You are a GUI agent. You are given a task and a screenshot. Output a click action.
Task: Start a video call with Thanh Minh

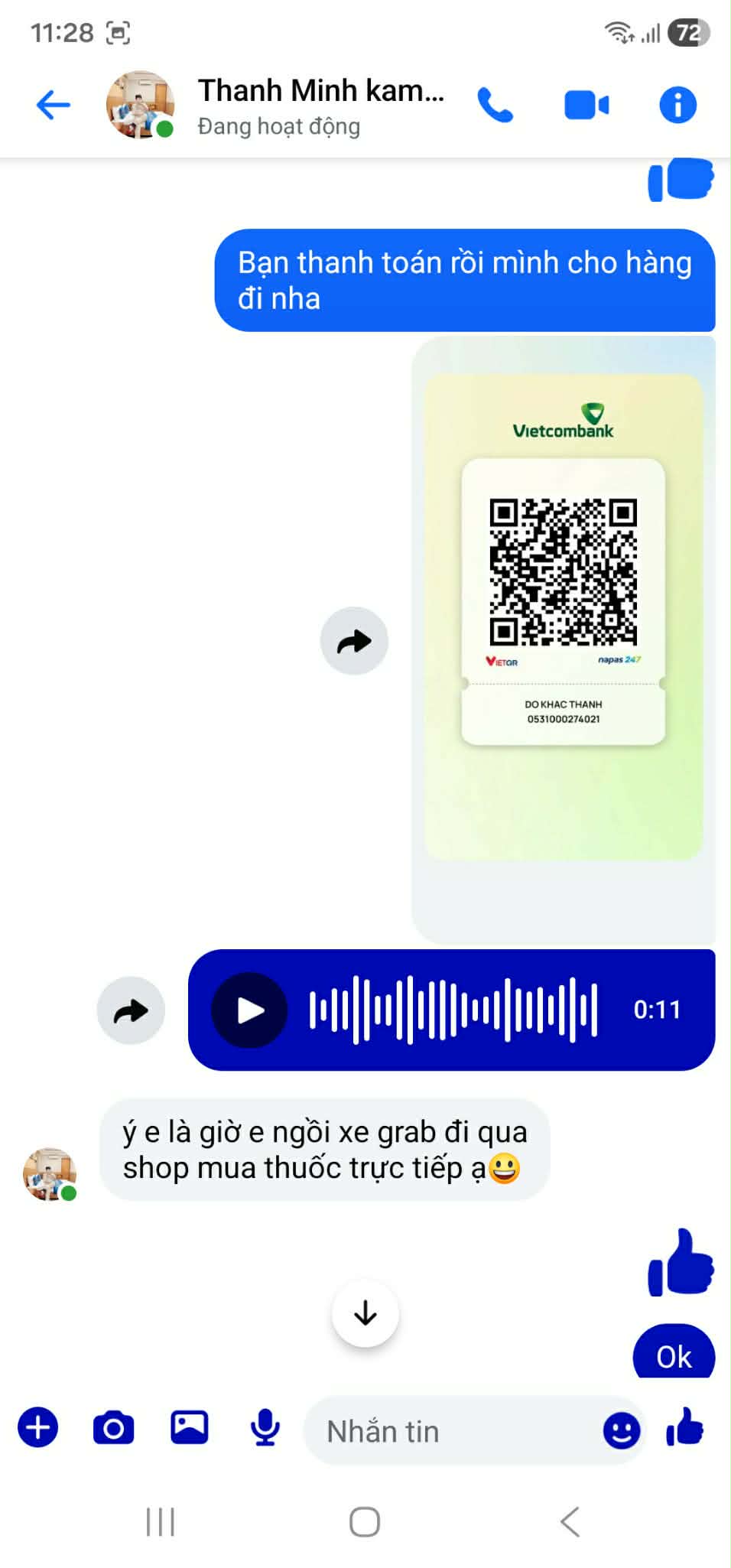(x=586, y=105)
